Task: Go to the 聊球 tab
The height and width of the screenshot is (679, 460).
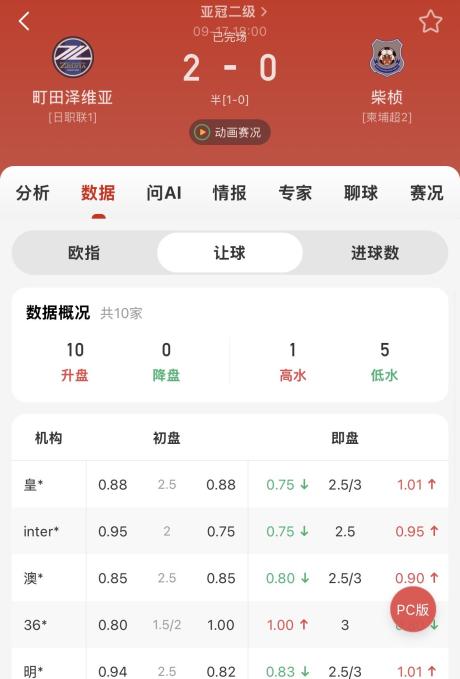Action: tap(361, 193)
